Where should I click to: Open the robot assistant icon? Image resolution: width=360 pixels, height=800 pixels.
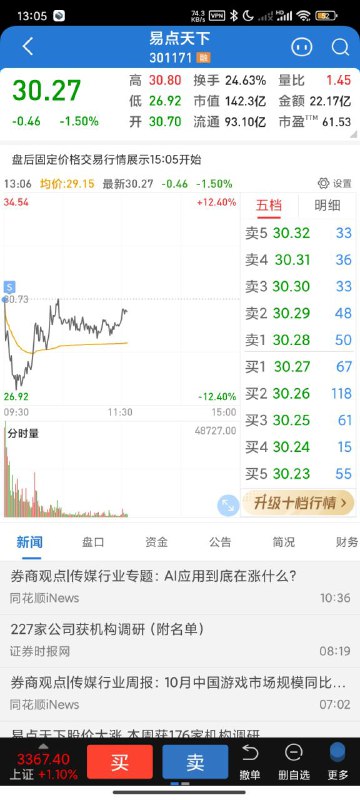301,47
